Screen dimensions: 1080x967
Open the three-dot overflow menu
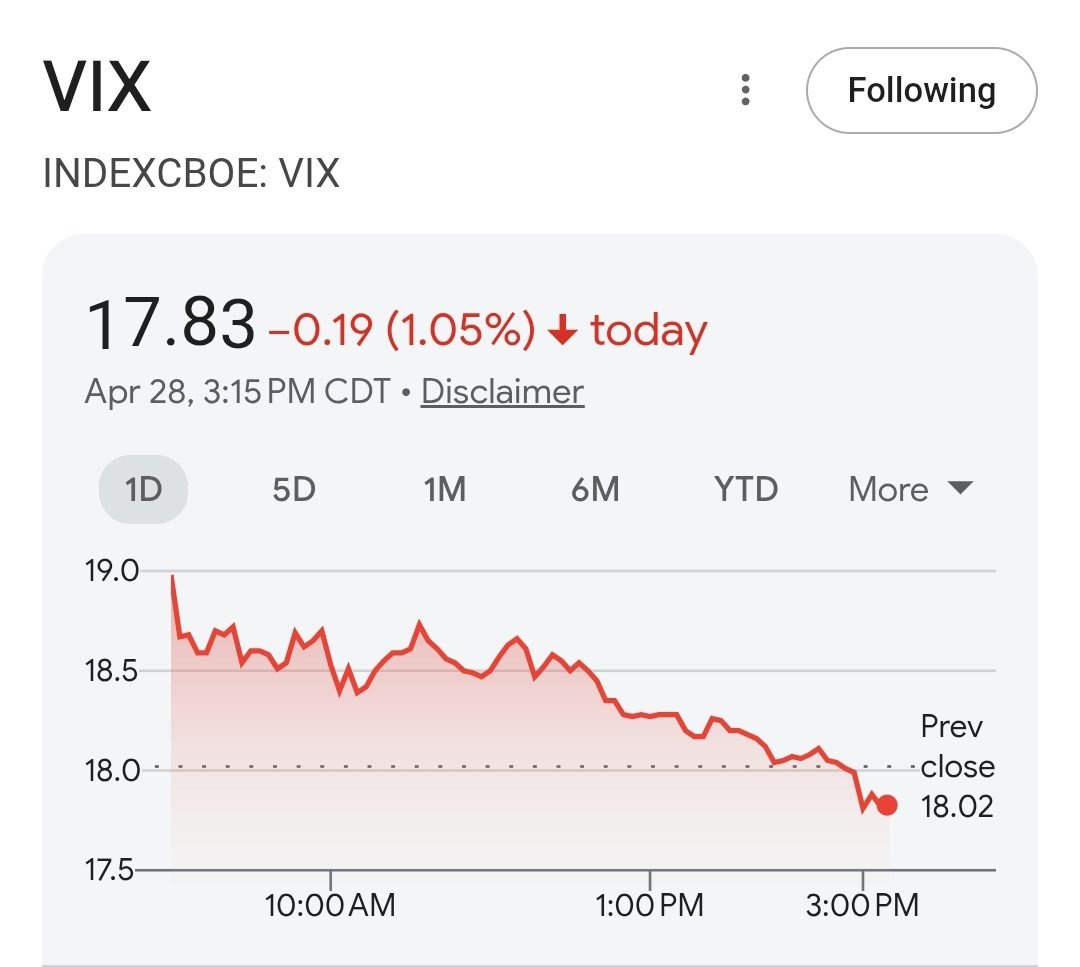745,90
